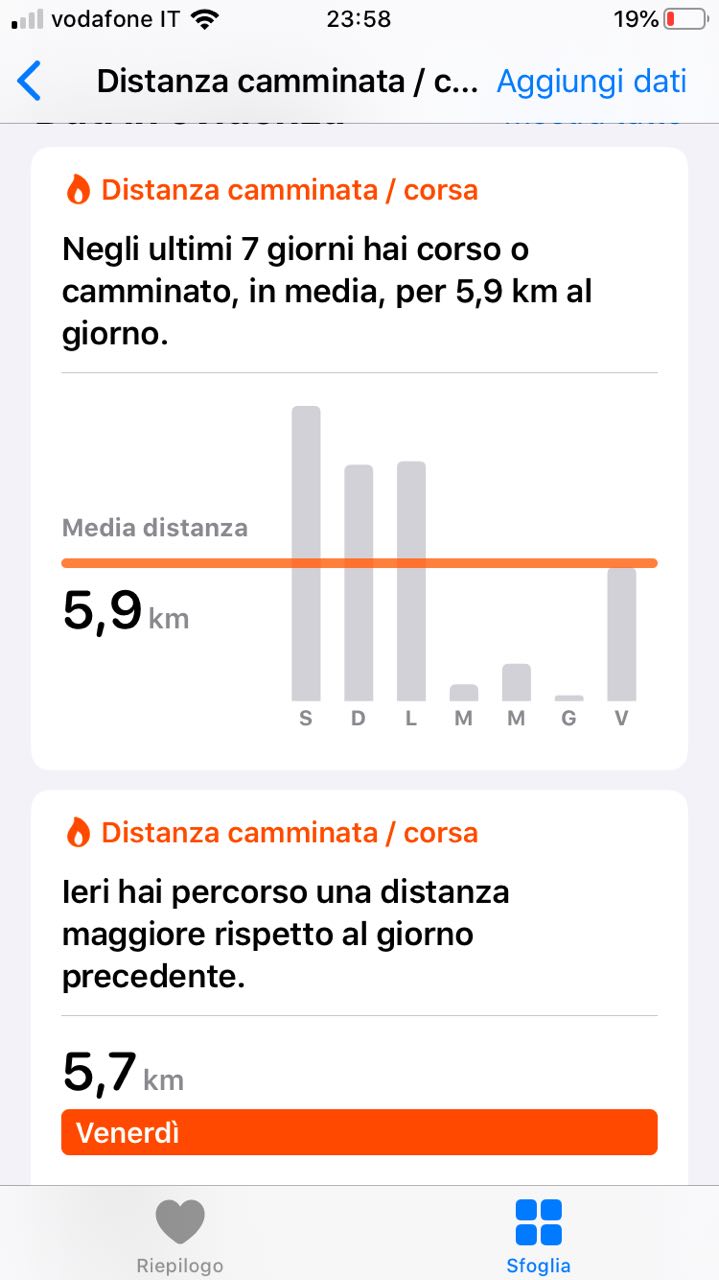This screenshot has width=719, height=1280.
Task: Switch to the Sfoglia tab
Action: click(x=538, y=1236)
